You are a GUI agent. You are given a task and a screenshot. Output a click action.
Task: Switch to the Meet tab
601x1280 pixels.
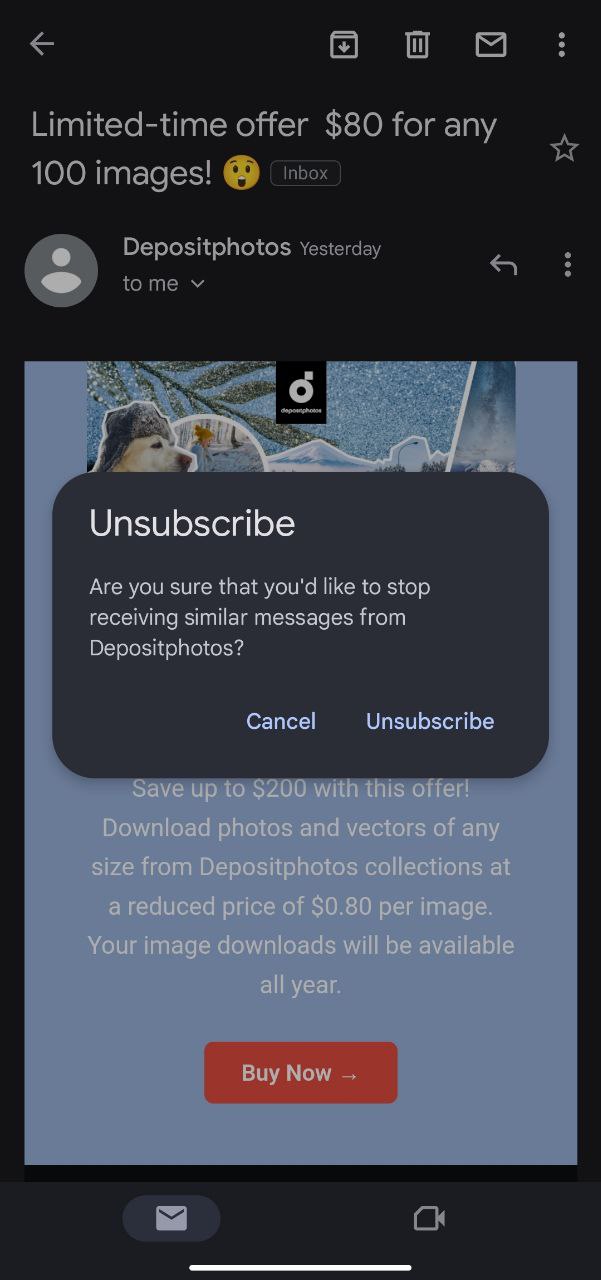tap(429, 1218)
